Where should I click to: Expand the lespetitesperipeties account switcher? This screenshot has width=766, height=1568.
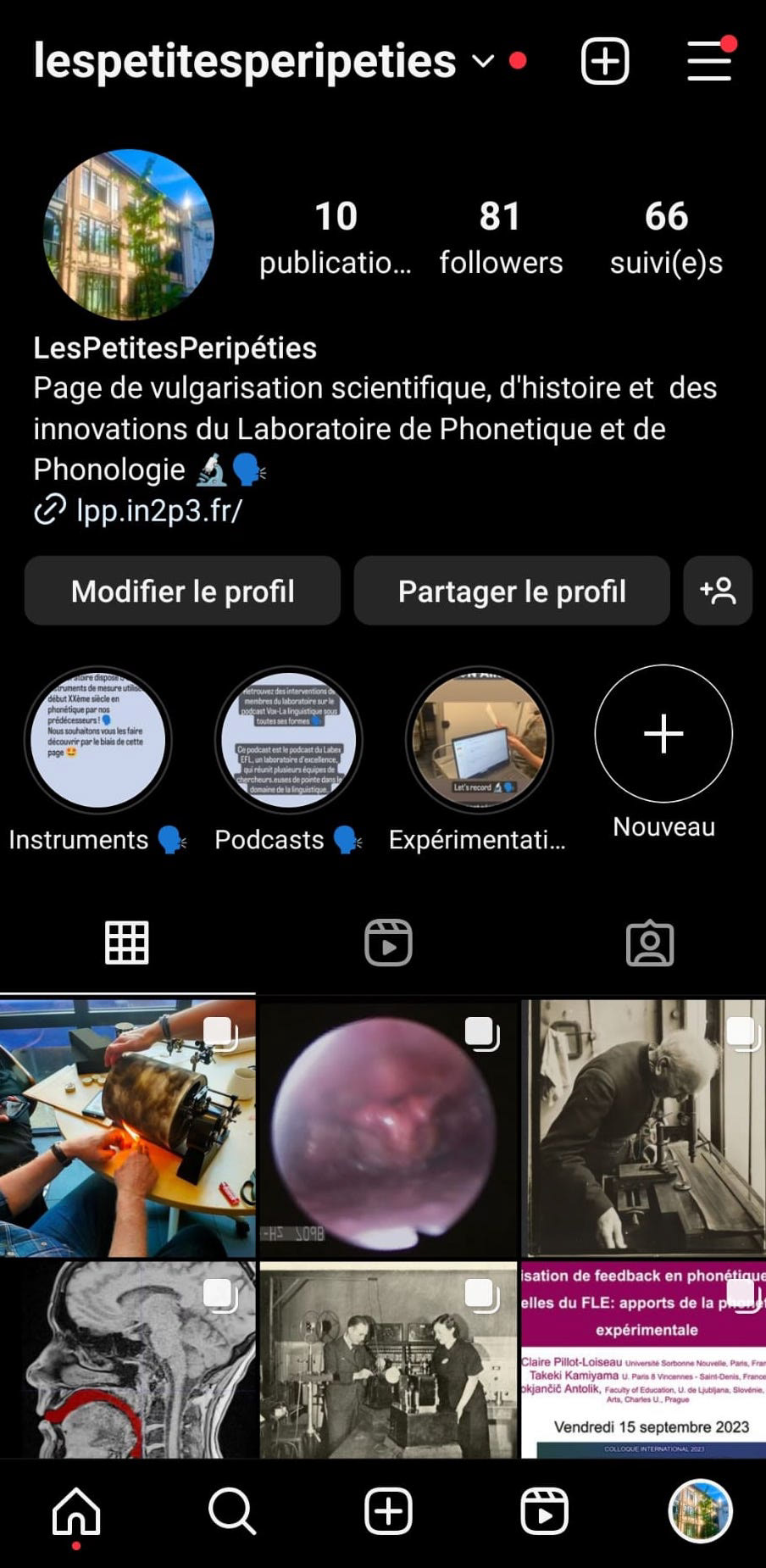click(483, 61)
